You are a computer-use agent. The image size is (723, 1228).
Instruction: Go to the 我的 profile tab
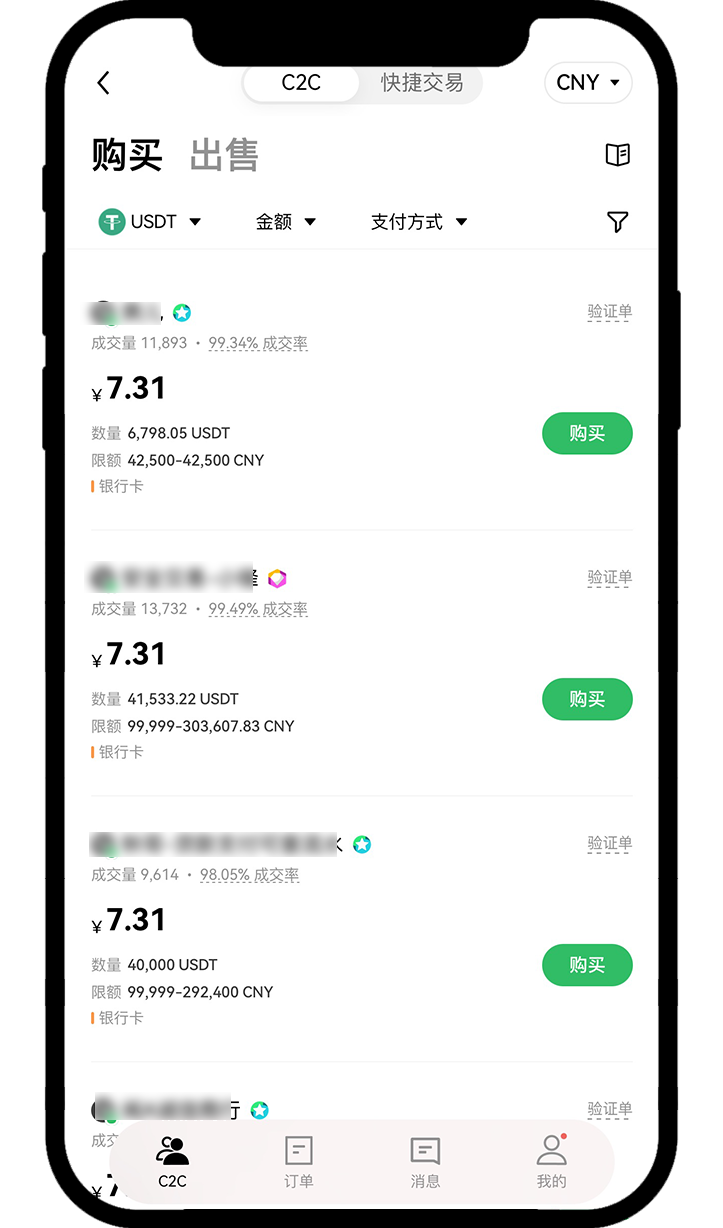pos(551,1162)
